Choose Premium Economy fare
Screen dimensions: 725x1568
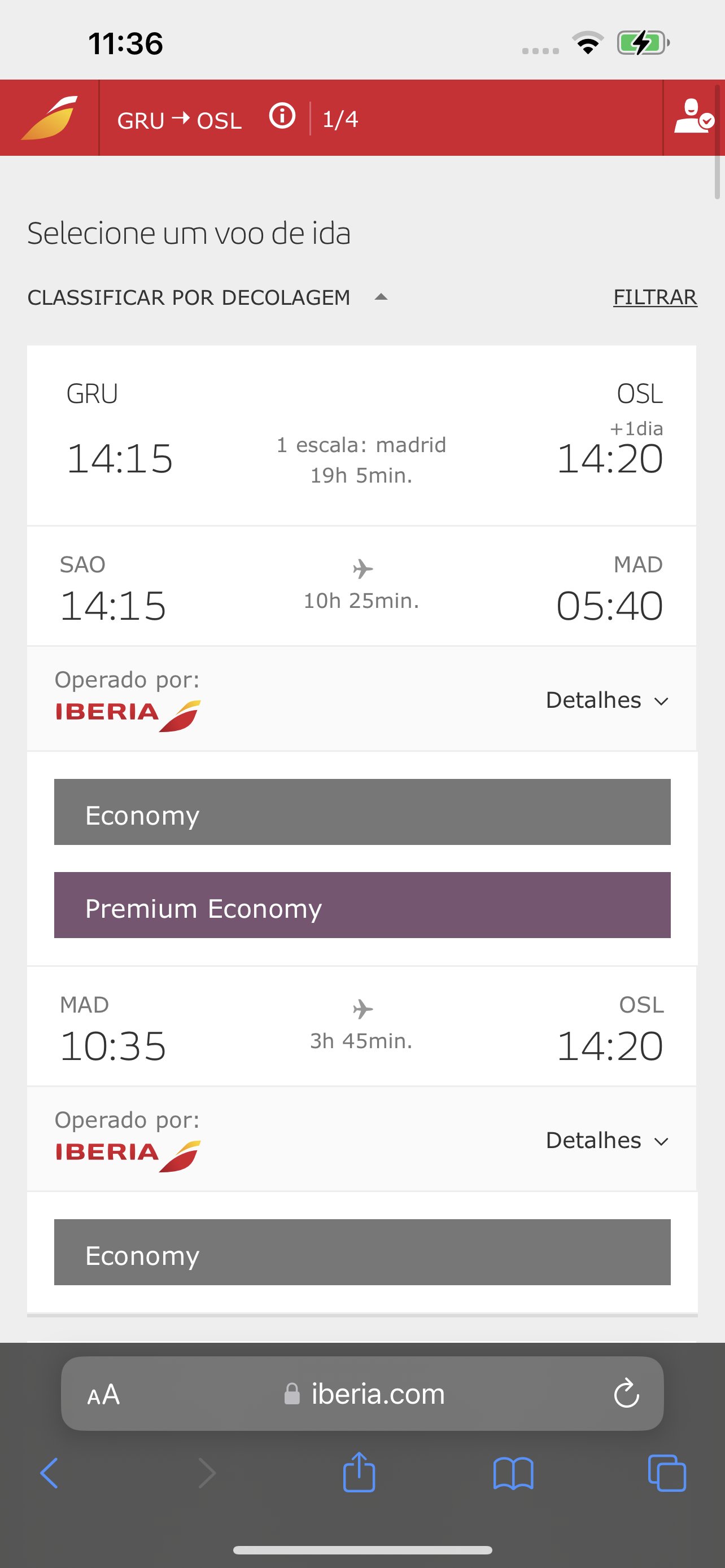pyautogui.click(x=362, y=905)
